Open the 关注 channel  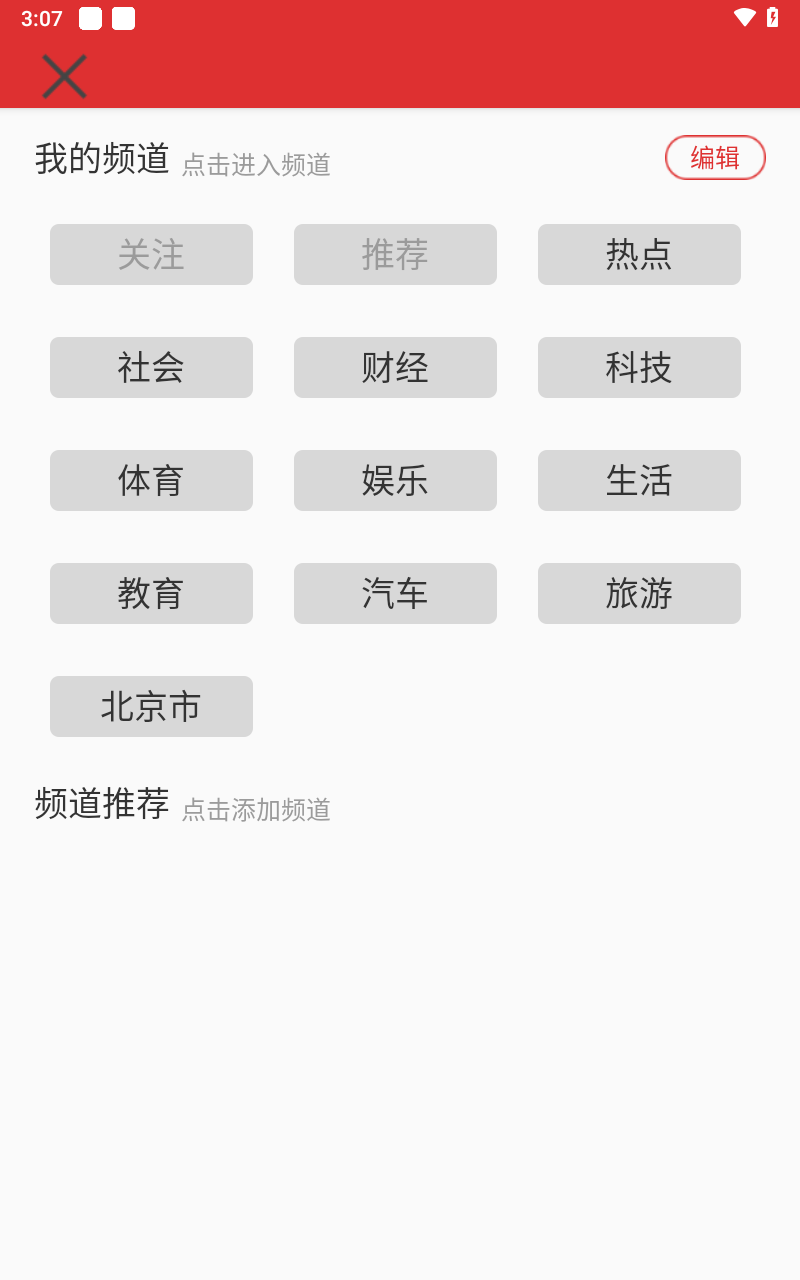pos(151,255)
